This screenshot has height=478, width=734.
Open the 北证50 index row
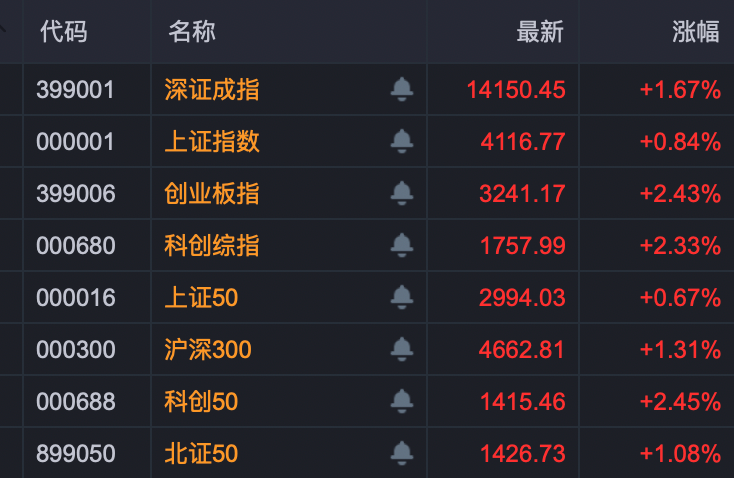(x=201, y=454)
